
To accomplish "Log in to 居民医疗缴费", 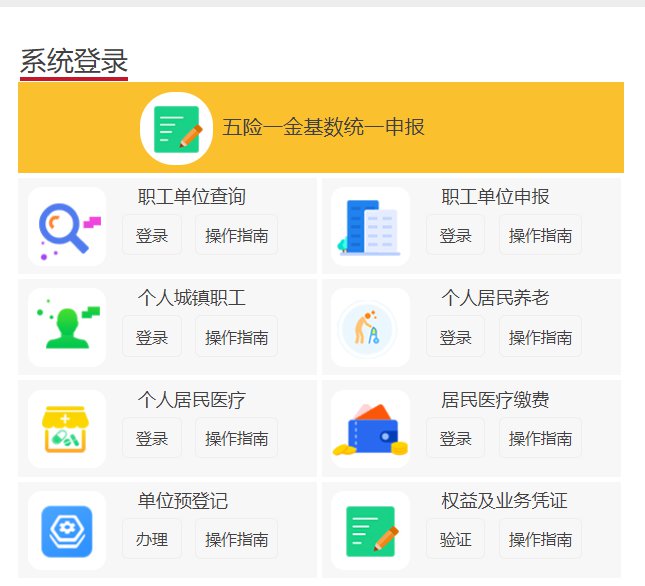I will [x=455, y=439].
